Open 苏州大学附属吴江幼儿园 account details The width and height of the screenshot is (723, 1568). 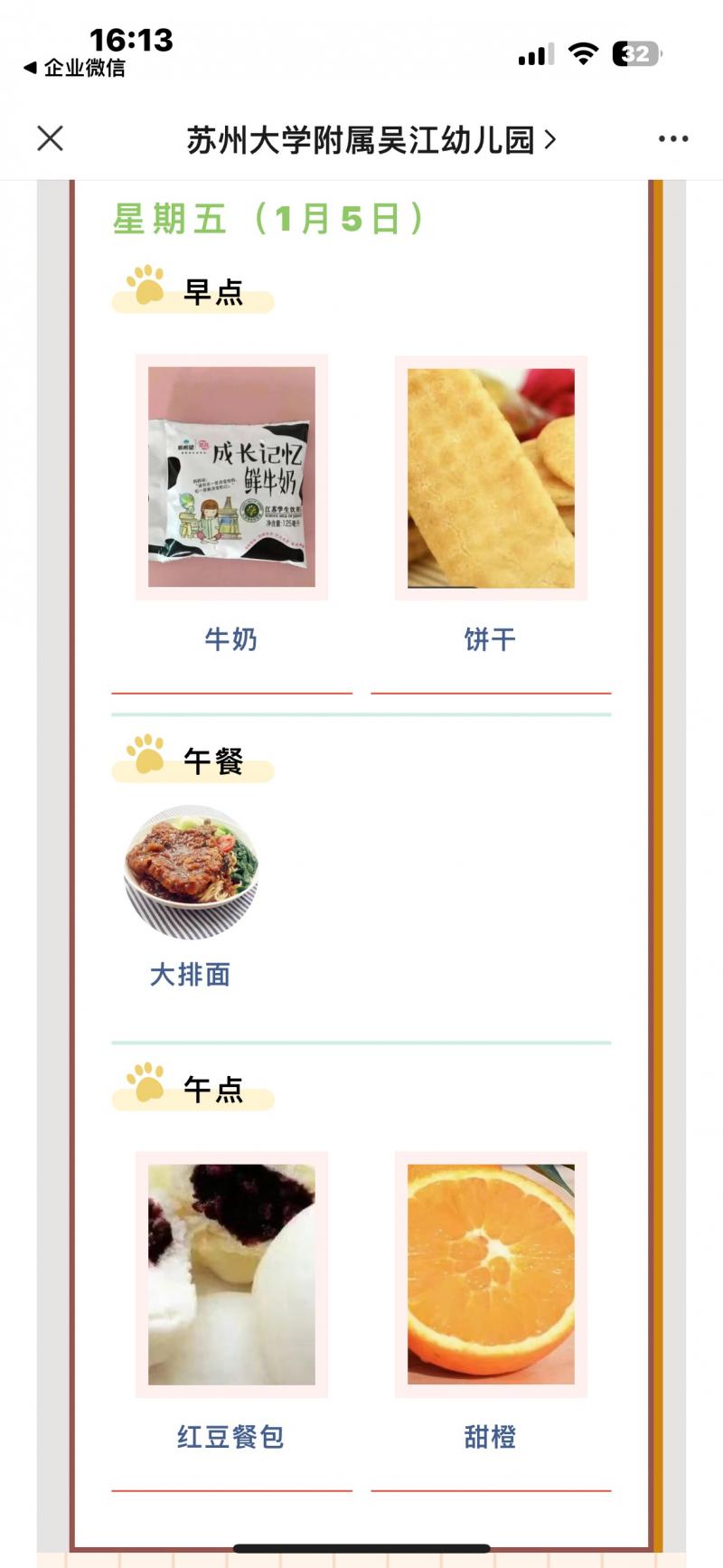(x=371, y=140)
